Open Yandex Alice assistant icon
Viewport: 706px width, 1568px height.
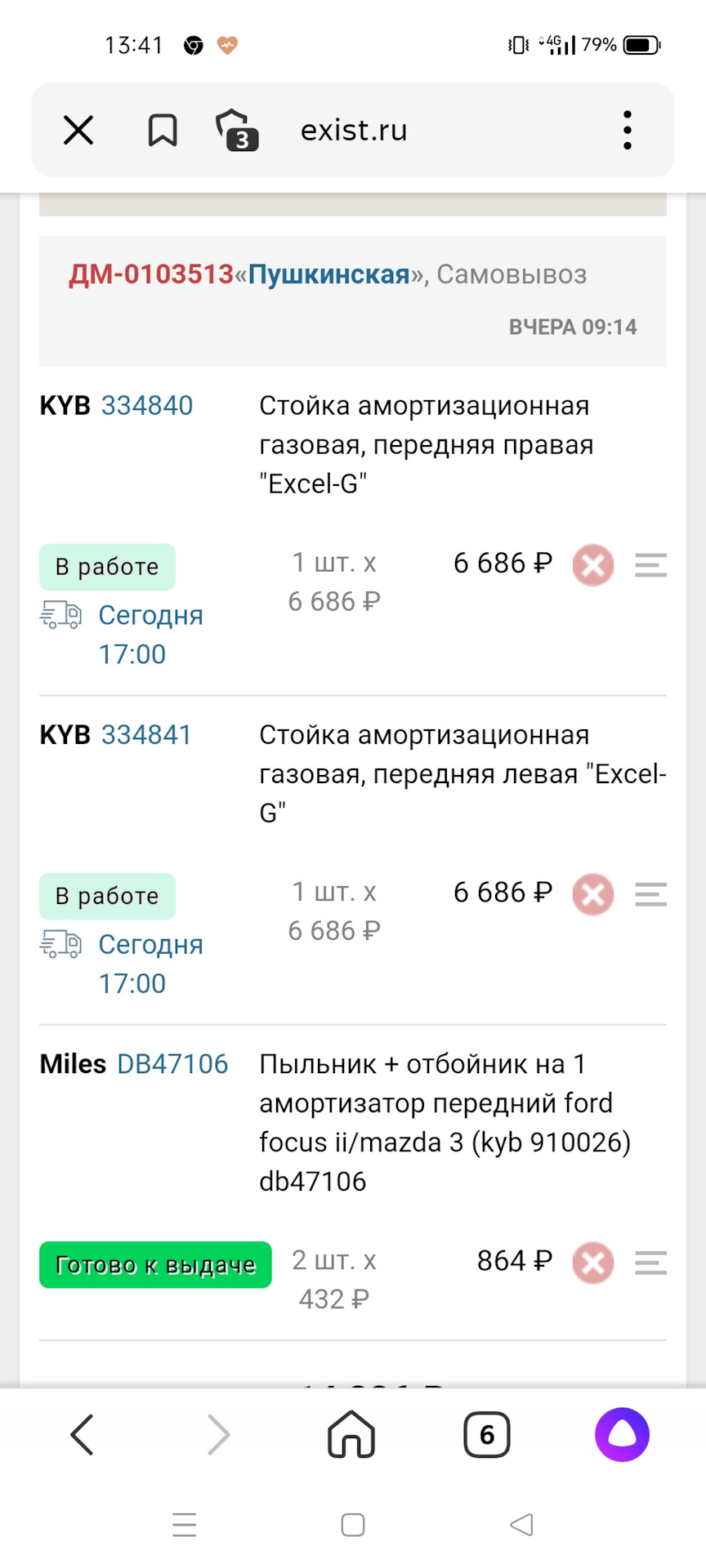(621, 1434)
